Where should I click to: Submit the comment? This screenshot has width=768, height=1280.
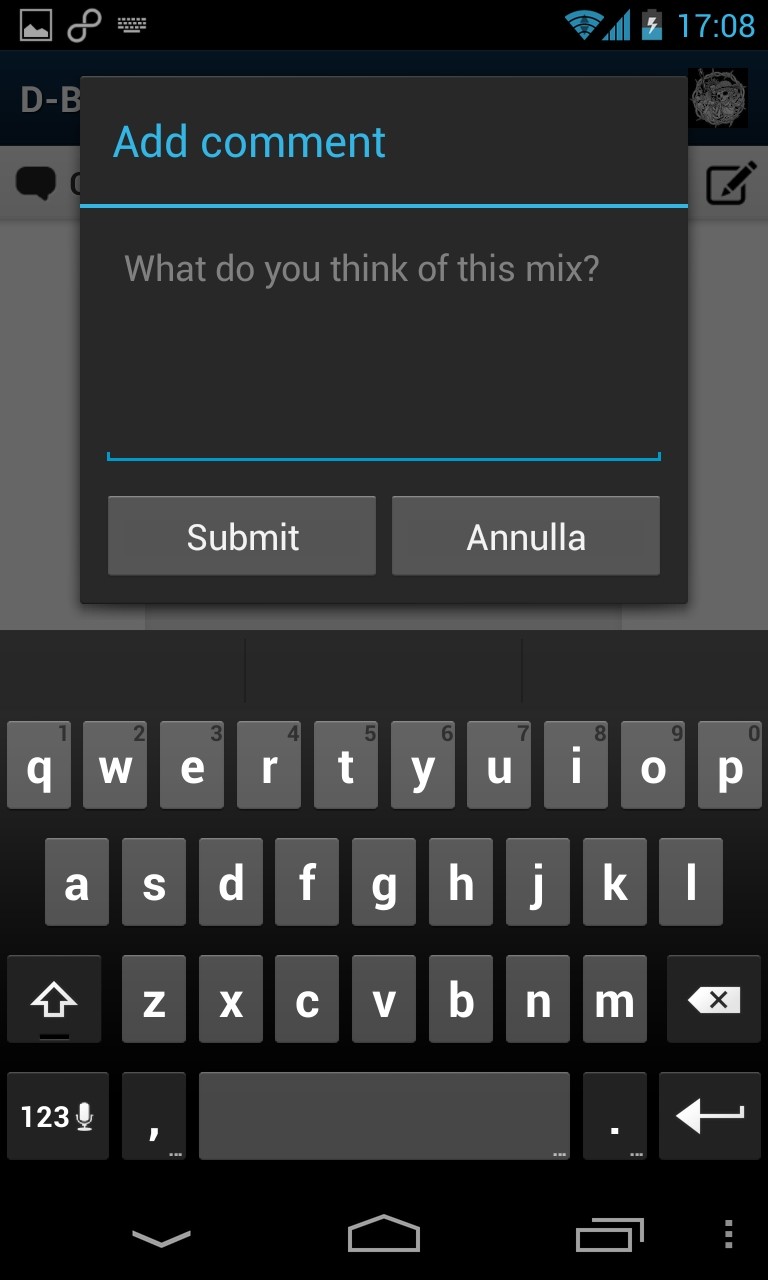pos(242,537)
